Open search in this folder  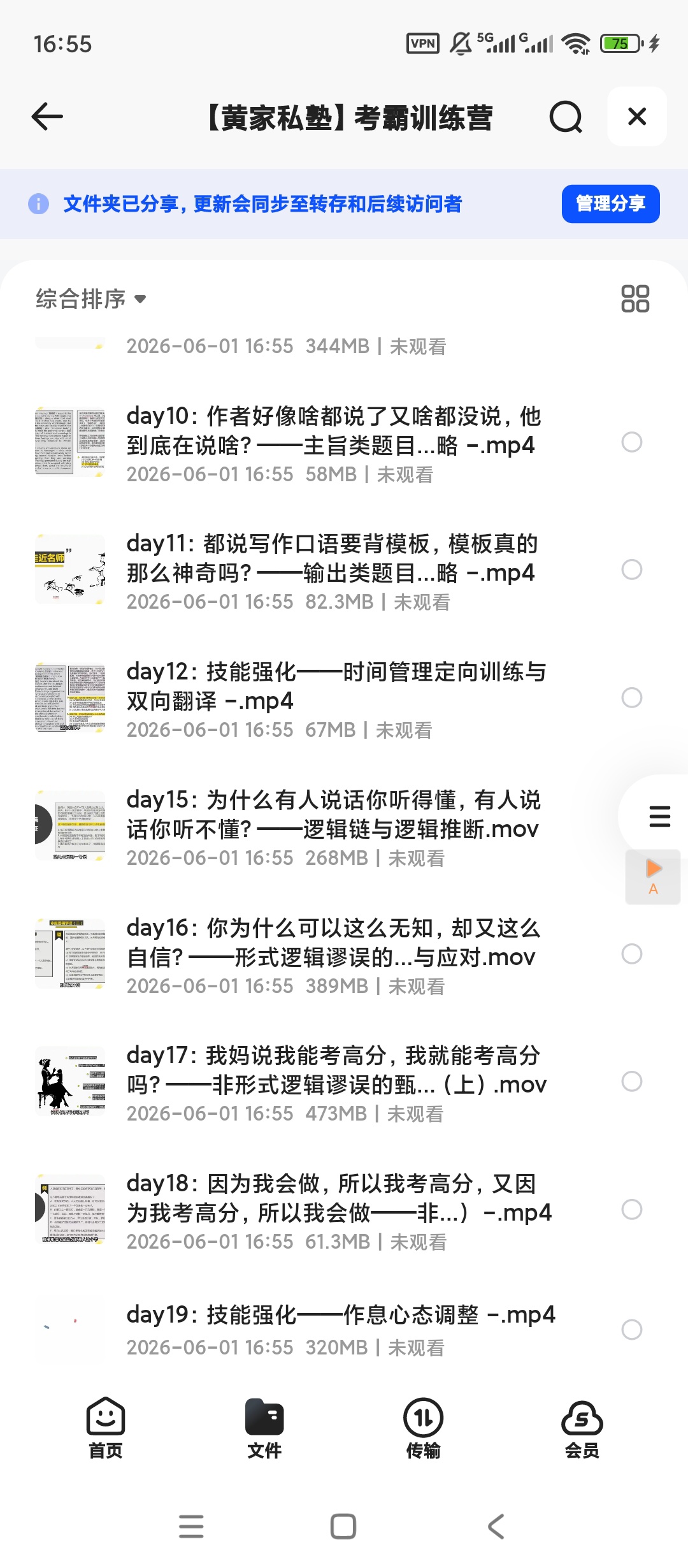(x=566, y=117)
